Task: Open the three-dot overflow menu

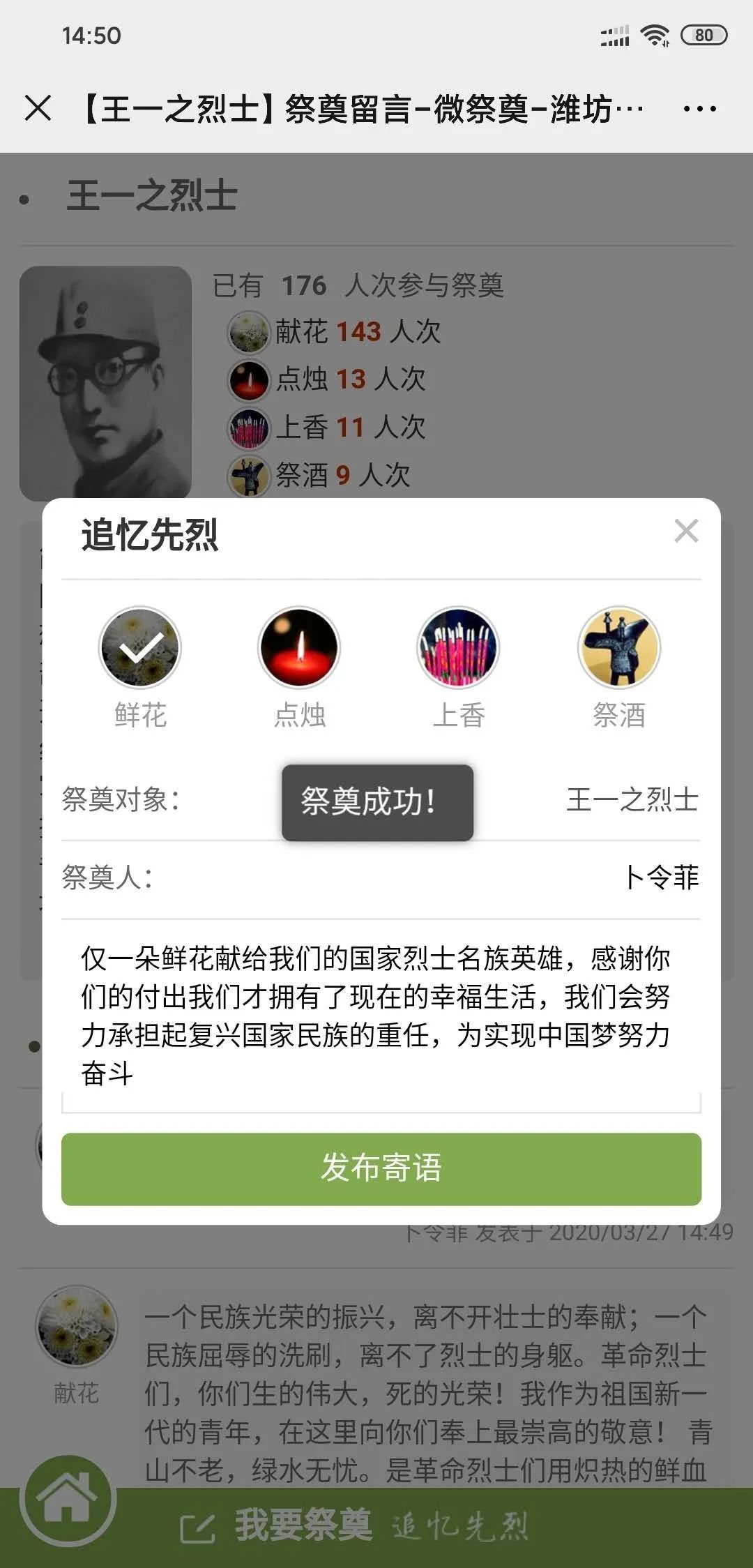Action: (699, 109)
